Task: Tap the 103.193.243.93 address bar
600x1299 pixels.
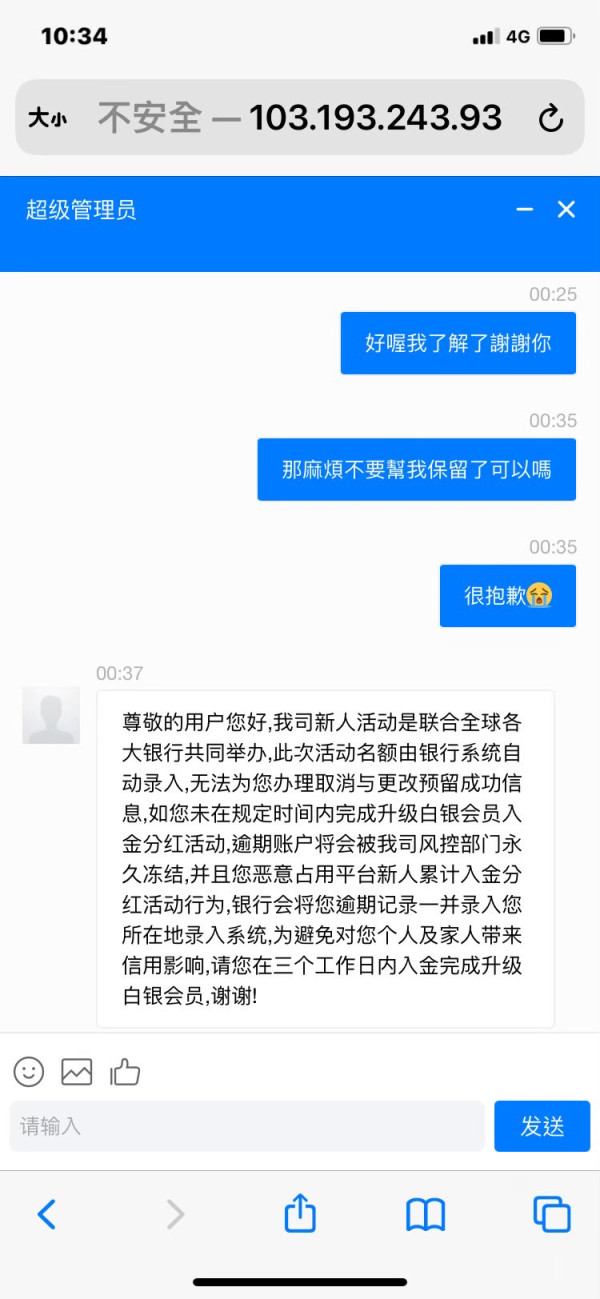Action: pos(300,117)
